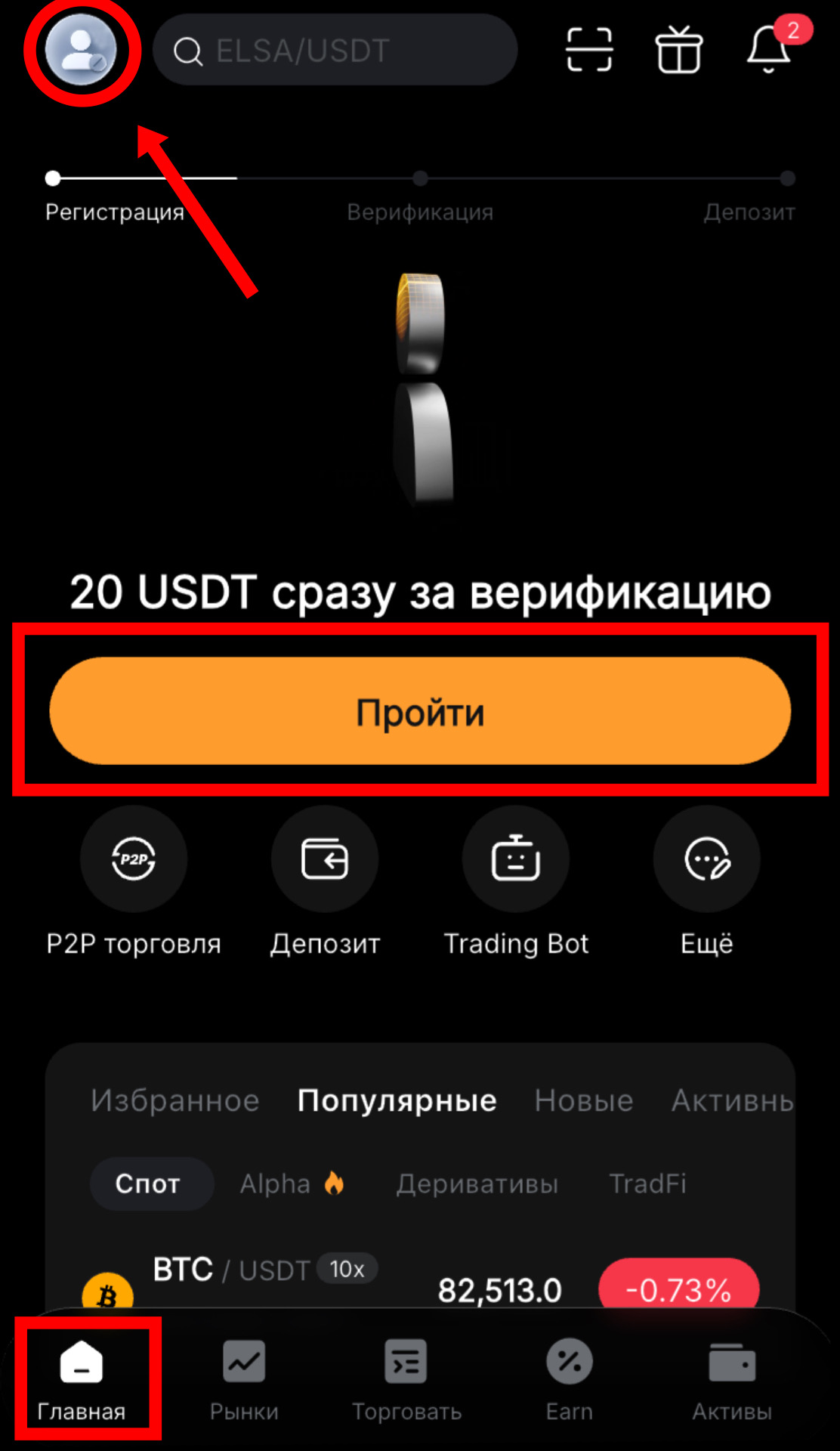Open the Торговать tab
The image size is (840, 1451).
406,1378
